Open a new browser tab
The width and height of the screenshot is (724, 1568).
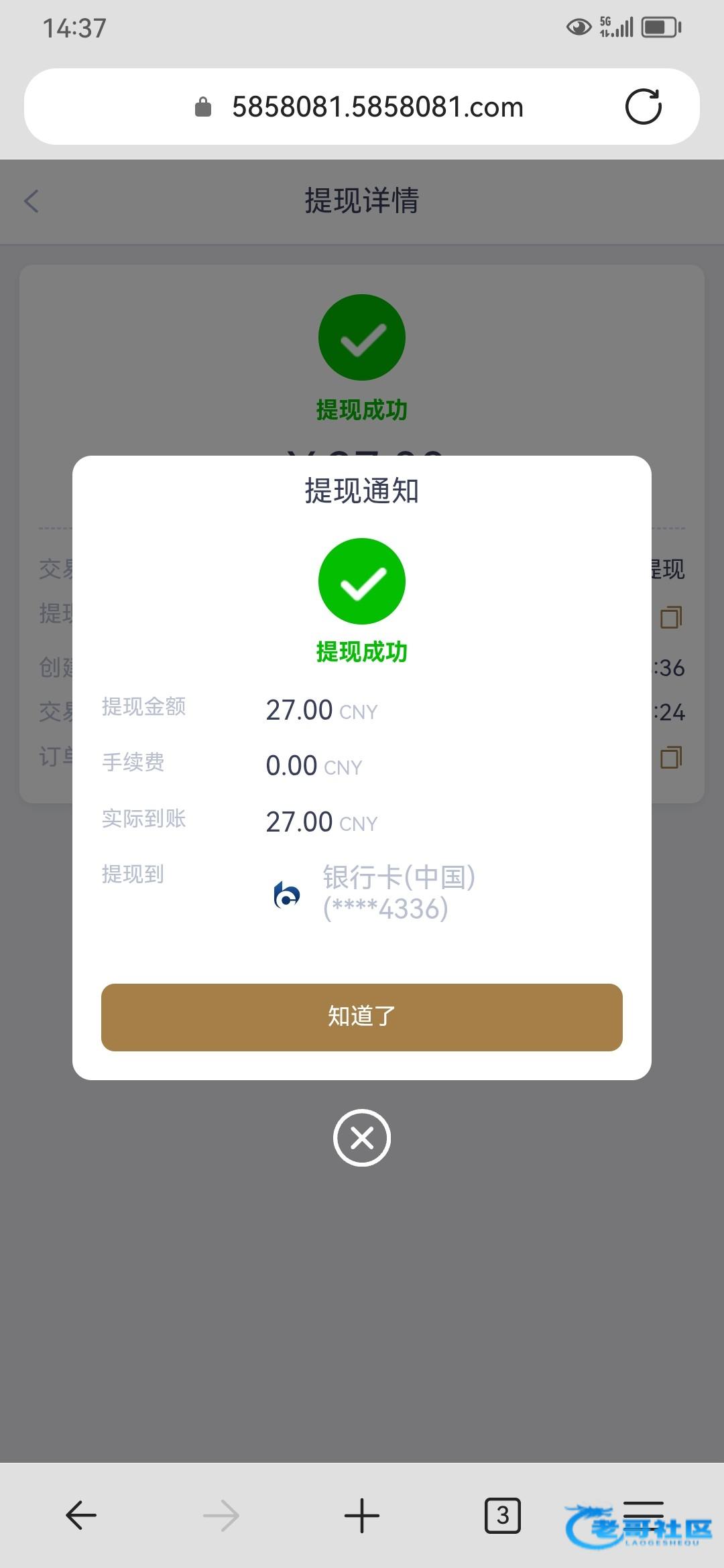(x=362, y=1515)
